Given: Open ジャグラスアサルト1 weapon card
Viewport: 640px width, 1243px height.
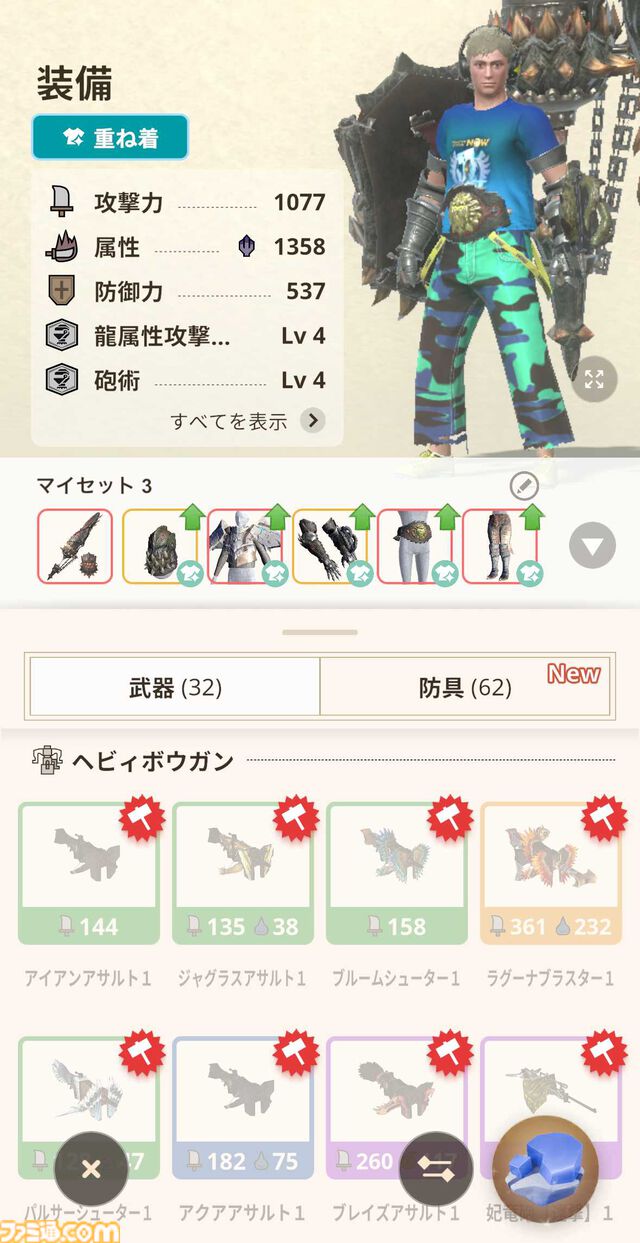Looking at the screenshot, I should click(x=242, y=872).
